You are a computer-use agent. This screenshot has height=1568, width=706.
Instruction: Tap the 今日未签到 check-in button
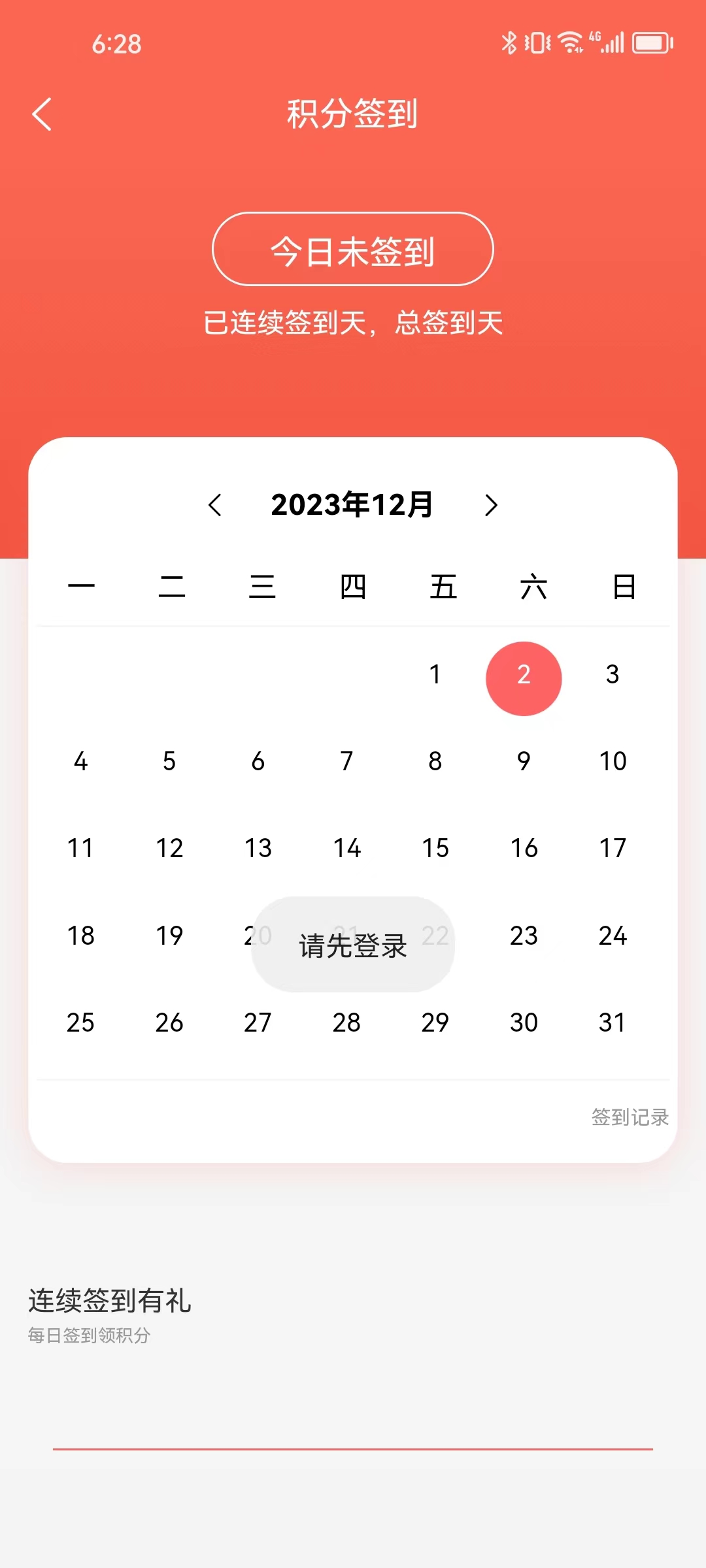(x=353, y=250)
